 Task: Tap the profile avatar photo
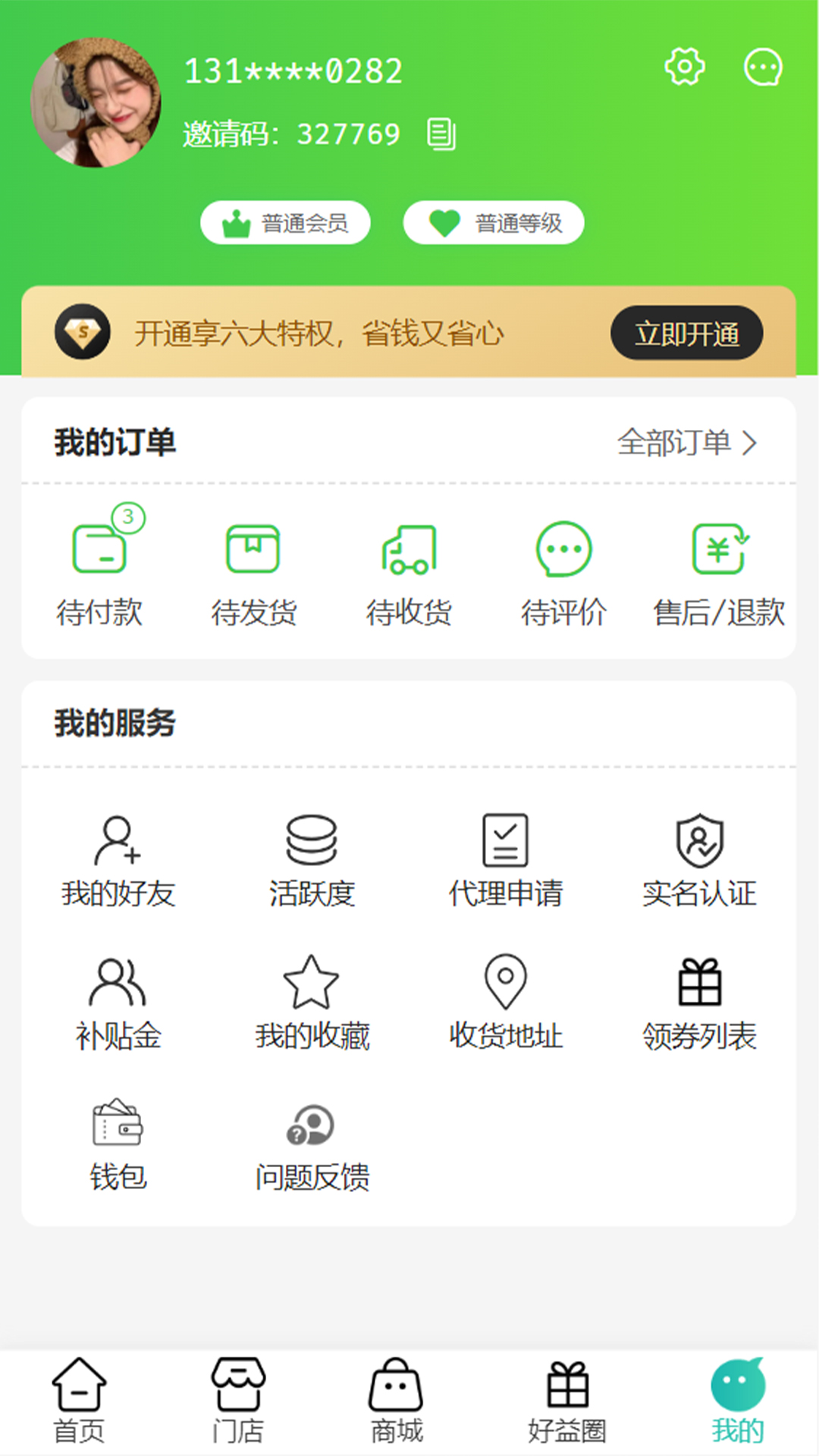click(x=96, y=103)
